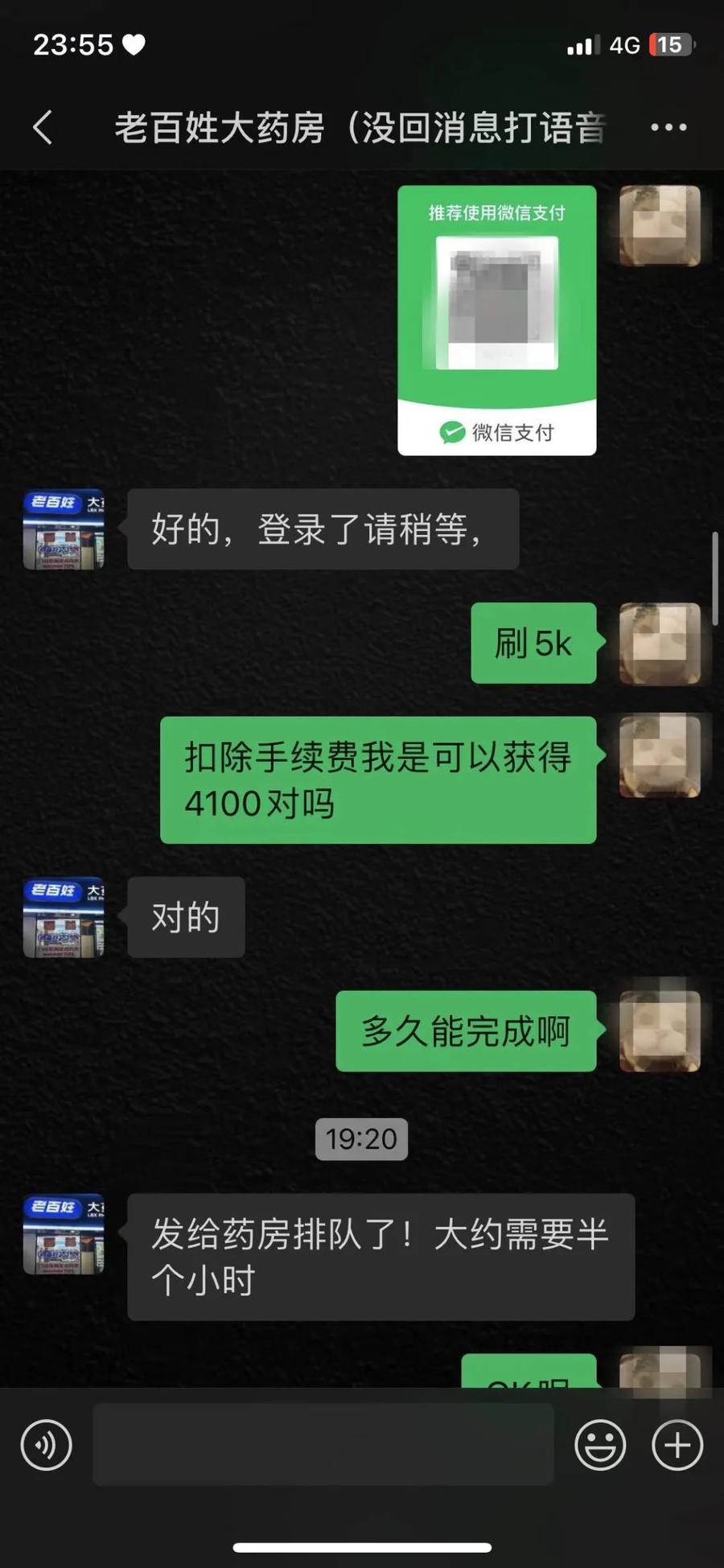View the pharmacy avatar beside 对的
724x1568 pixels.
click(64, 917)
